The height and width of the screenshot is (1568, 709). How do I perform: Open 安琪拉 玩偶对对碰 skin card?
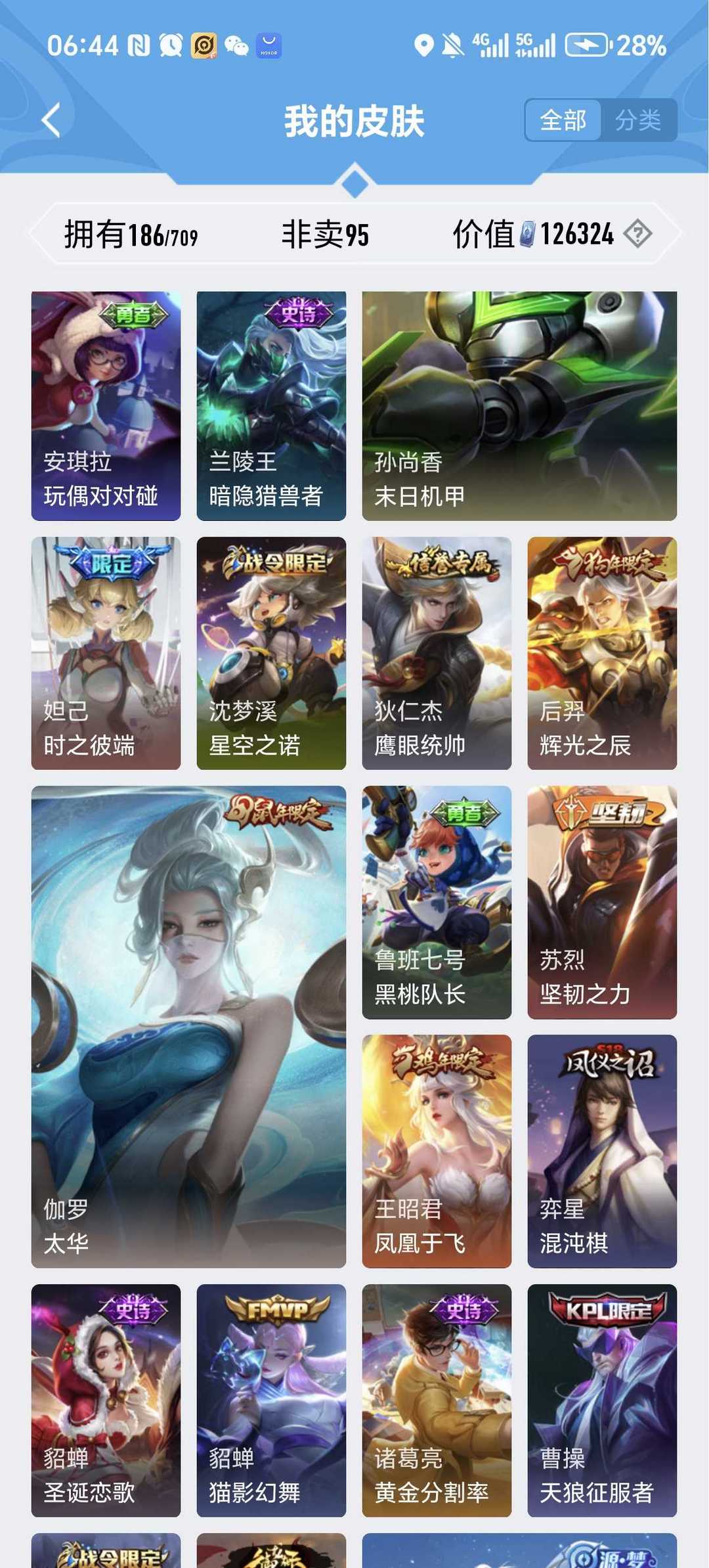coord(106,406)
